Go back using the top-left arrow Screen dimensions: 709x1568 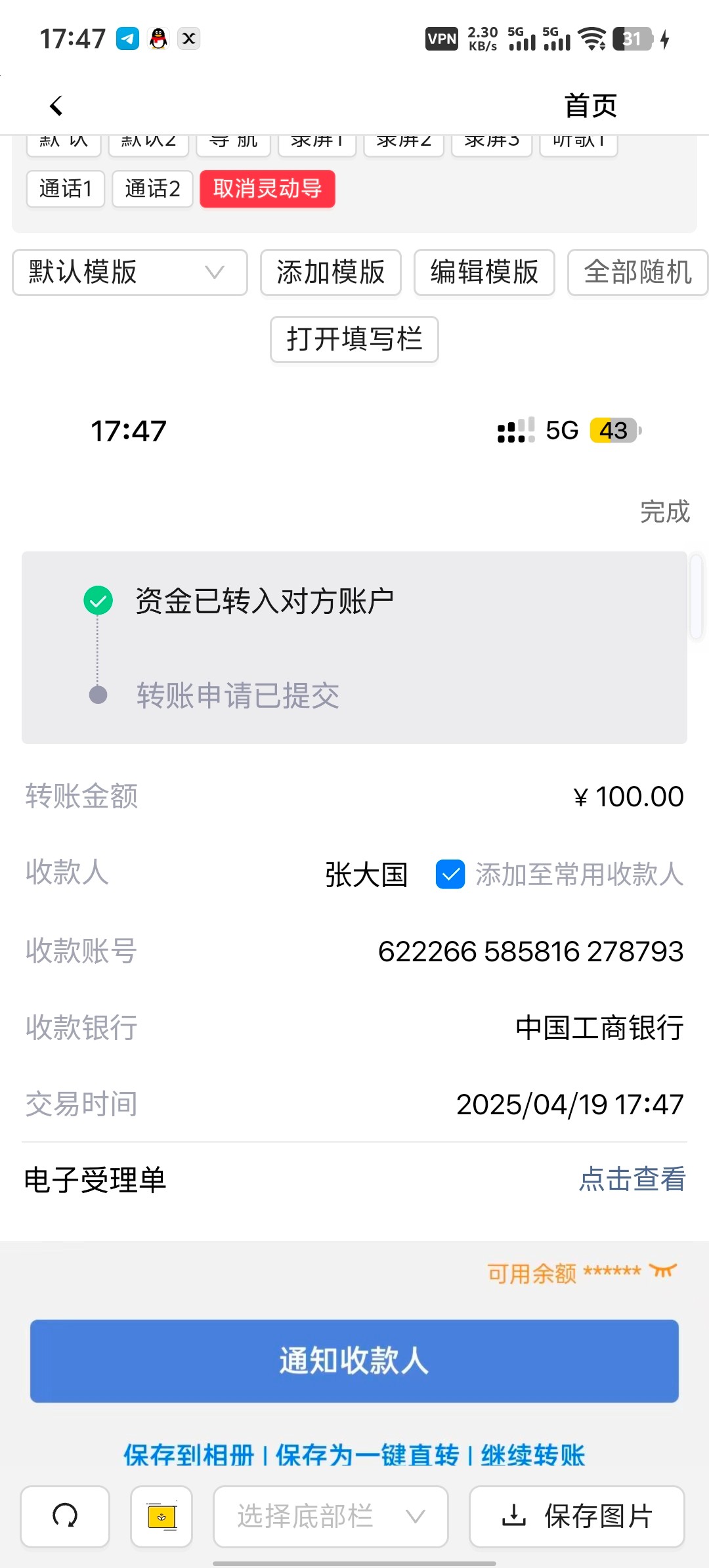point(56,106)
